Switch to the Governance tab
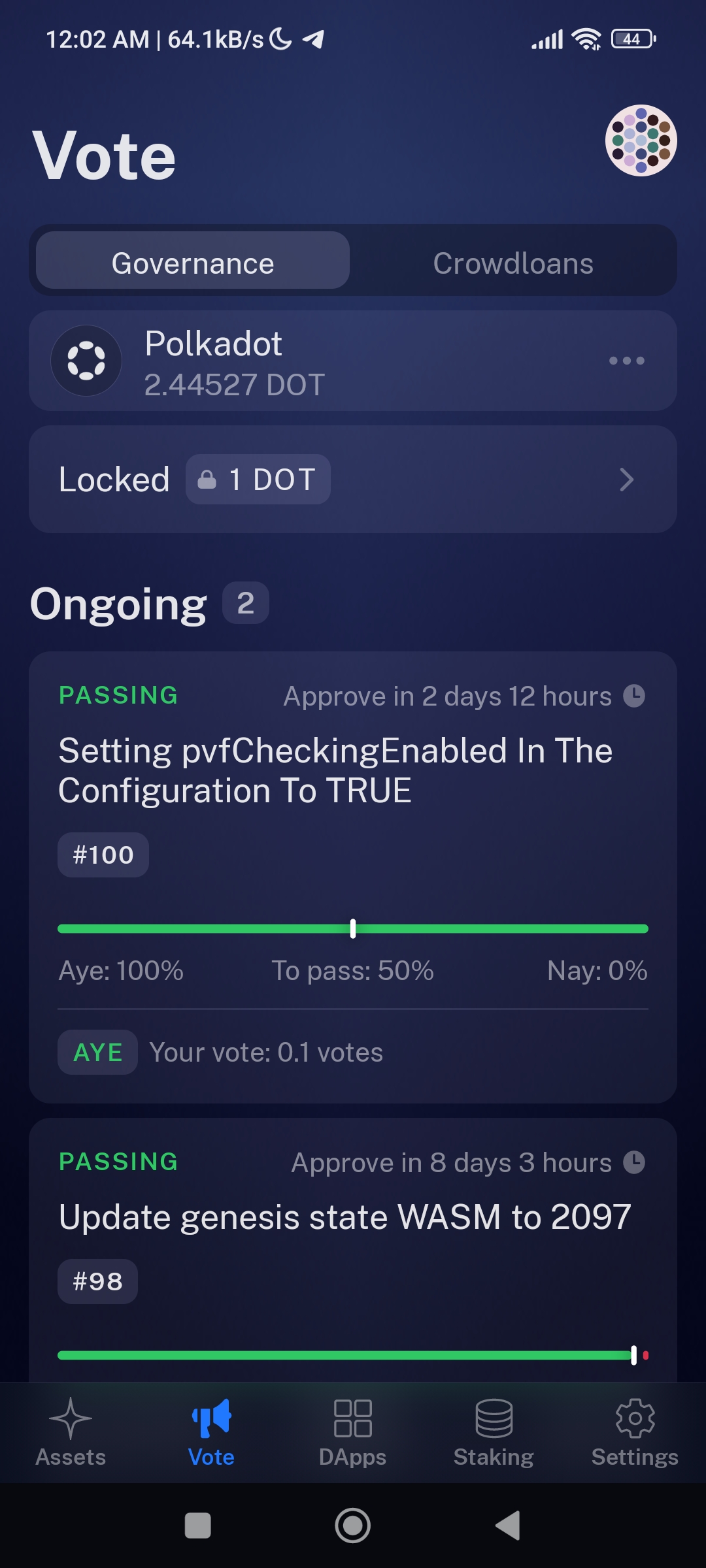This screenshot has width=706, height=1568. [x=193, y=262]
